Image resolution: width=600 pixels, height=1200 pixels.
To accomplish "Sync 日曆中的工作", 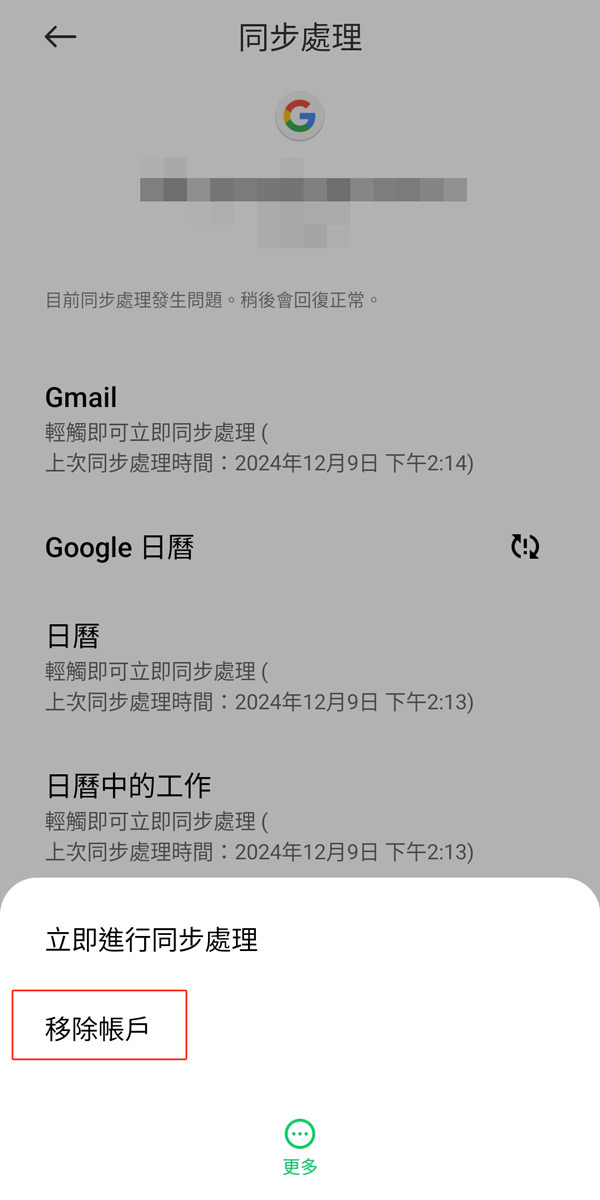I will [x=258, y=818].
